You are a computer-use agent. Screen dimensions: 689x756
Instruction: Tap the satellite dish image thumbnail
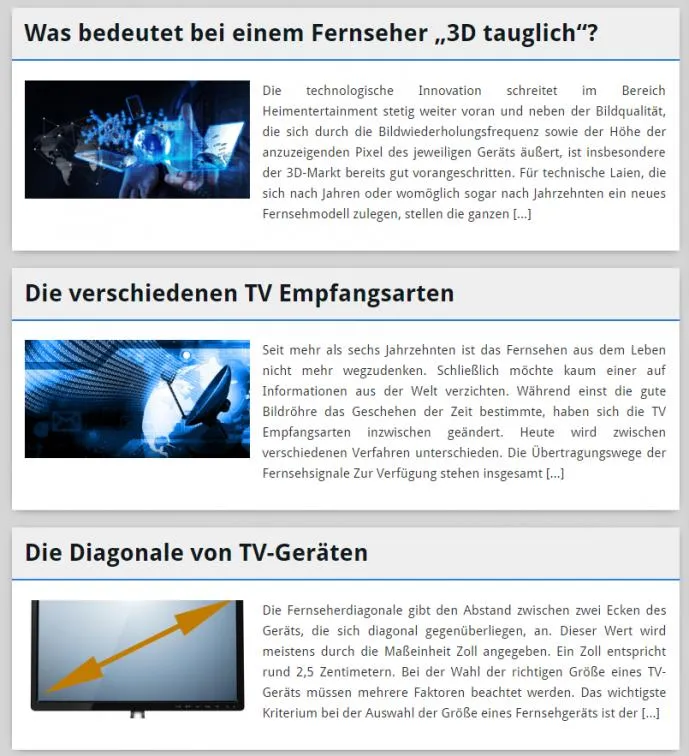pos(137,399)
